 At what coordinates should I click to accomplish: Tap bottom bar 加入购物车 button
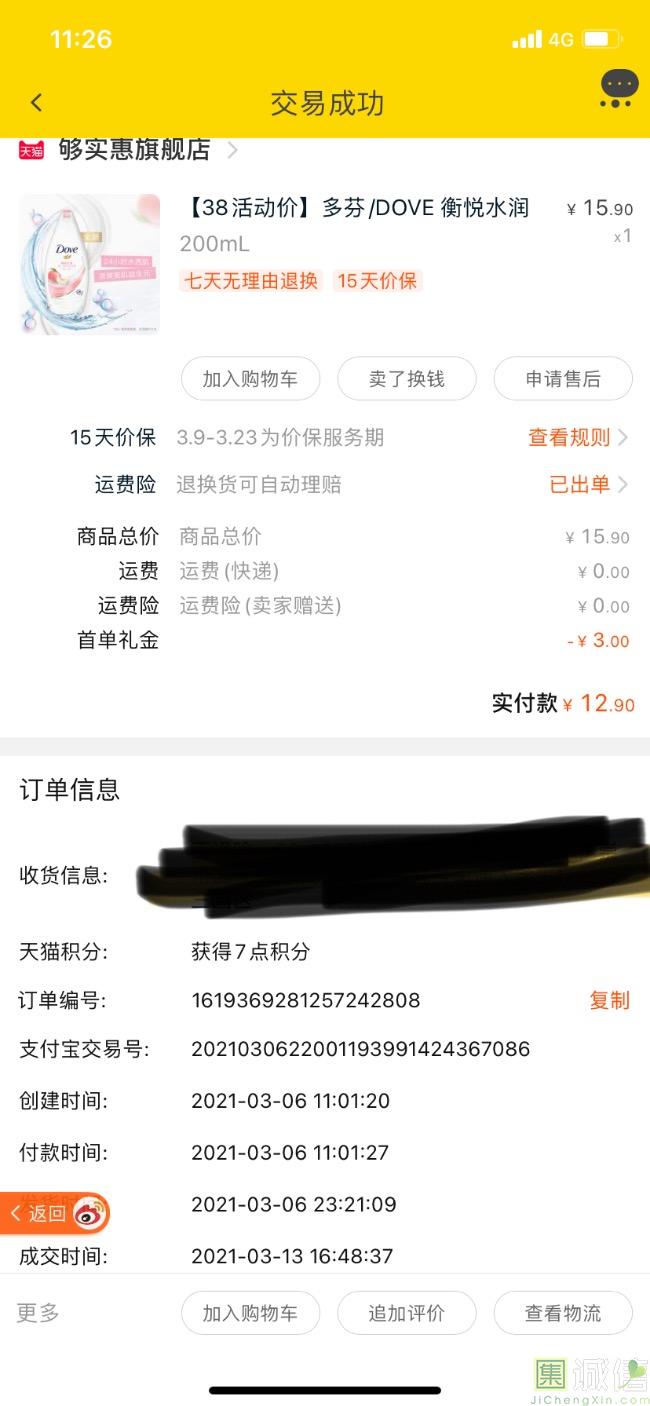coord(250,1313)
